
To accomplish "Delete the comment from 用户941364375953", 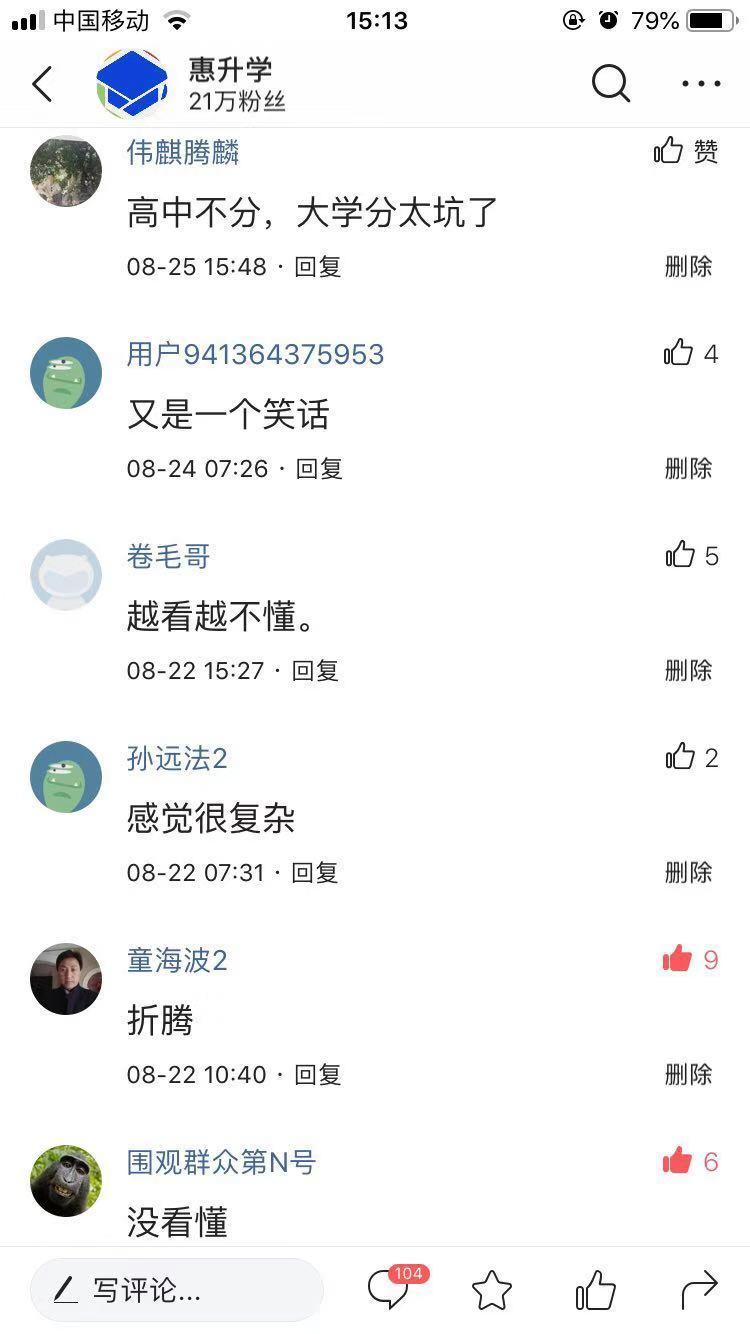I will (688, 468).
